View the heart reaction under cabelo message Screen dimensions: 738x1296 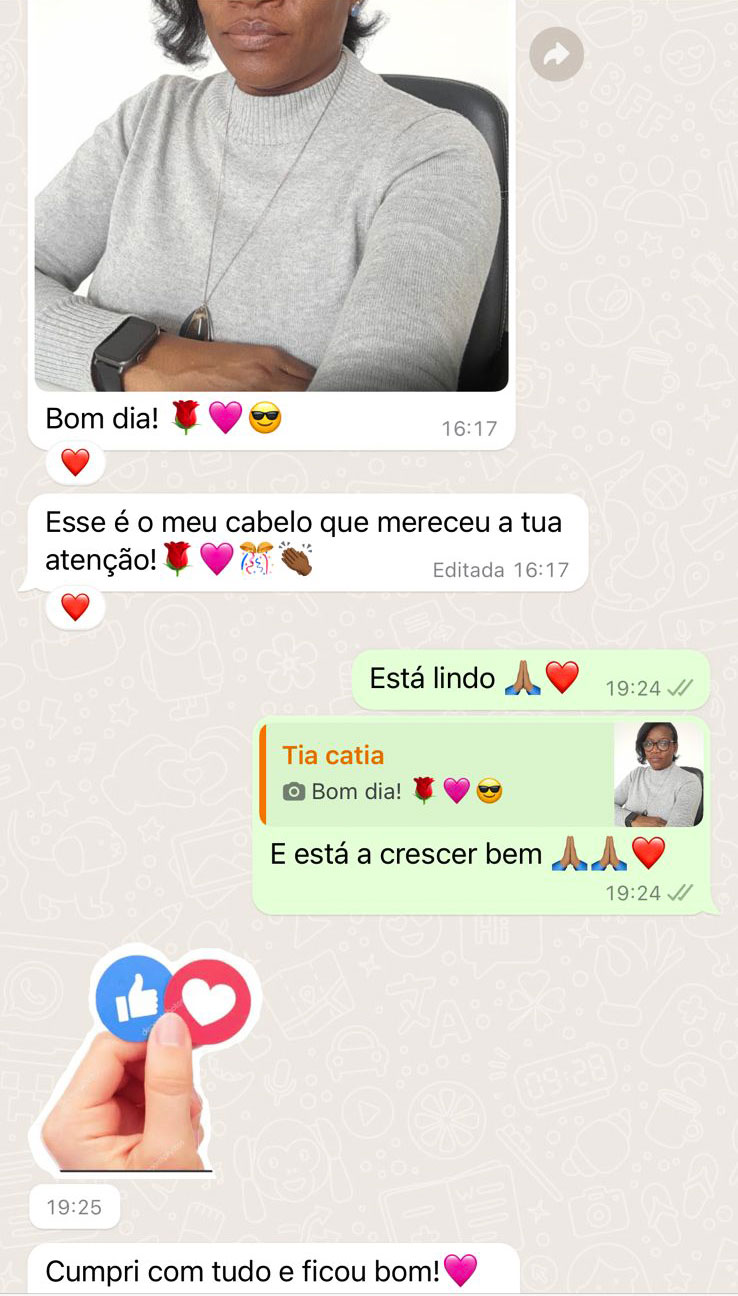tap(75, 607)
